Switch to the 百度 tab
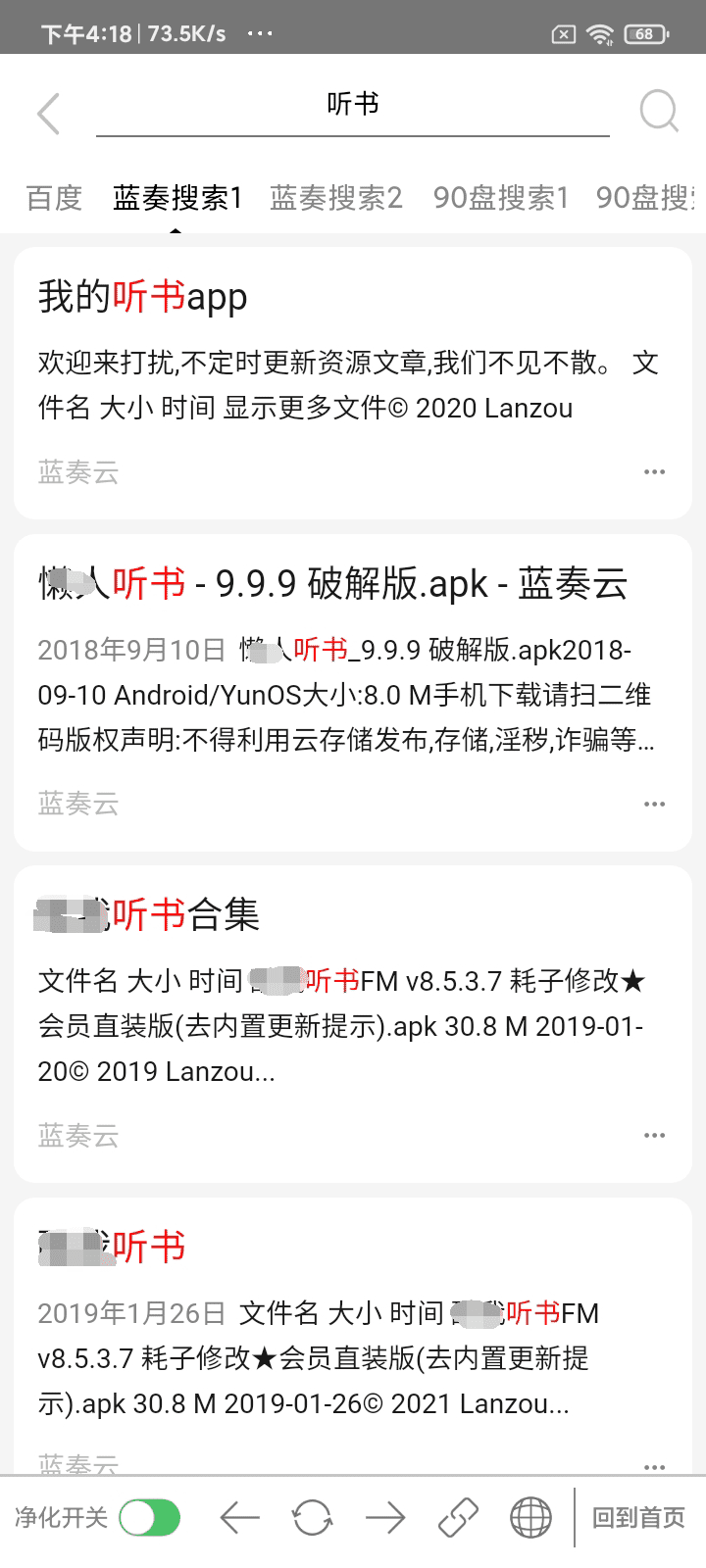The width and height of the screenshot is (706, 1568). (x=54, y=198)
